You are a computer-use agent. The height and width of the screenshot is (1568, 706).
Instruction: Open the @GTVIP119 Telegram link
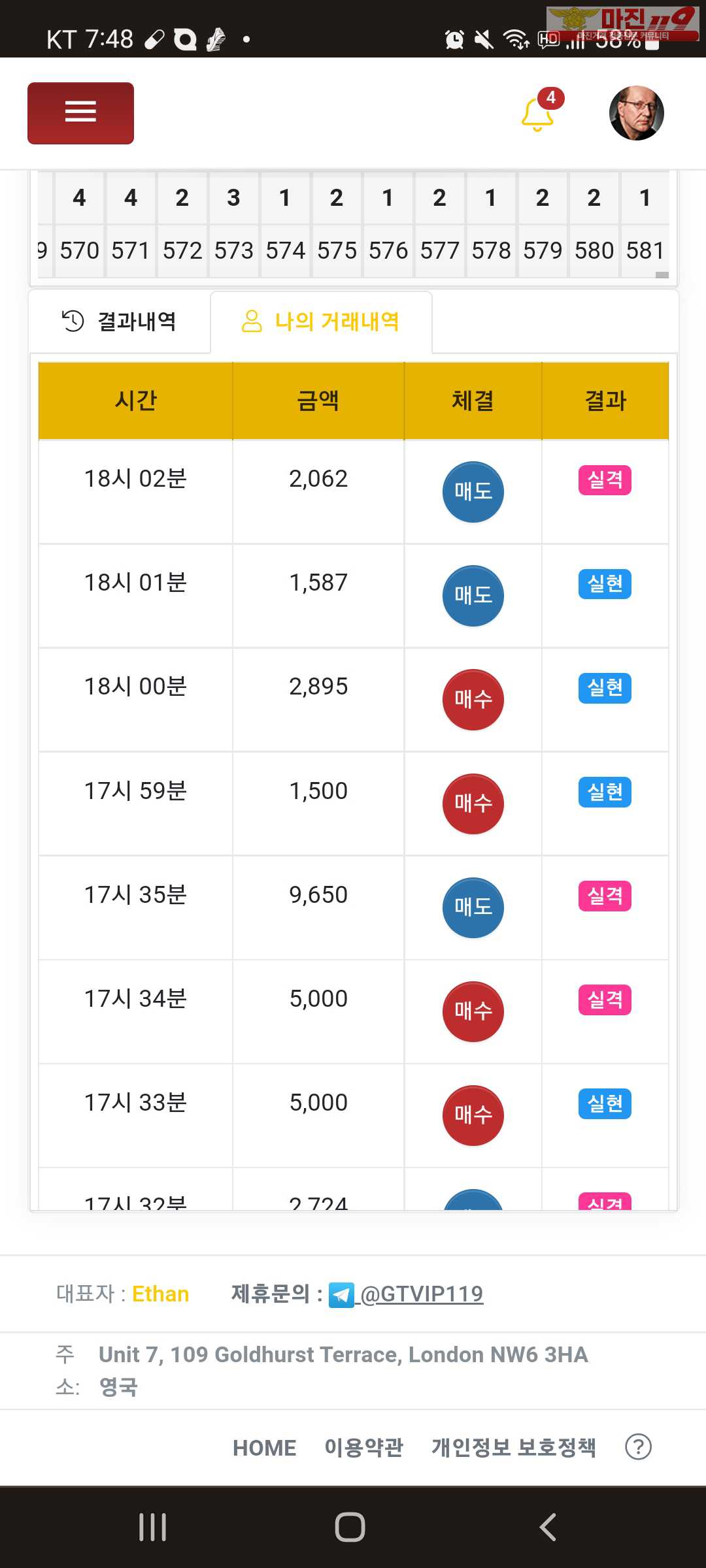[x=406, y=1294]
